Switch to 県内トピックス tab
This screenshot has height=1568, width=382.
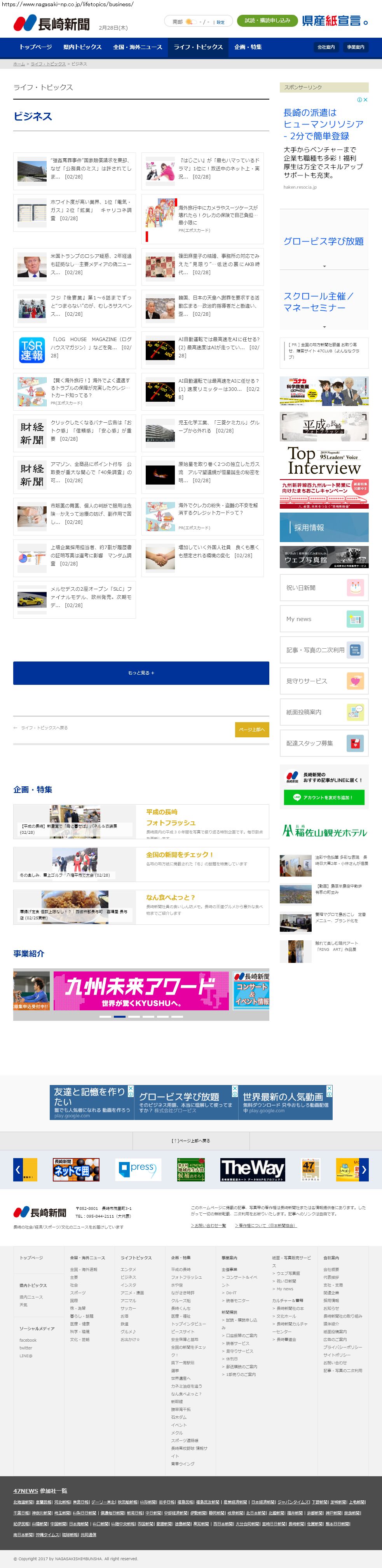(82, 47)
